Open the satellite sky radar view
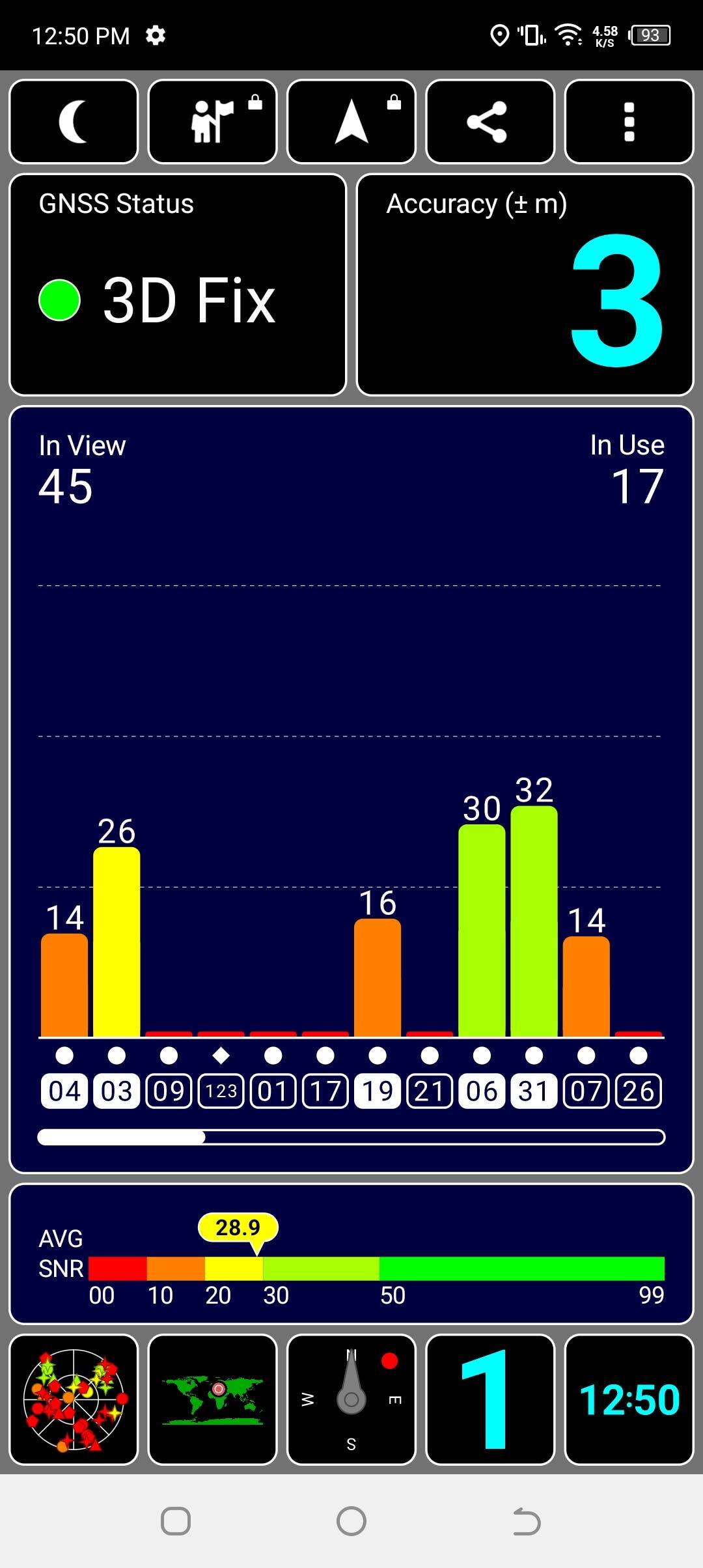Image resolution: width=703 pixels, height=1568 pixels. [x=74, y=1399]
